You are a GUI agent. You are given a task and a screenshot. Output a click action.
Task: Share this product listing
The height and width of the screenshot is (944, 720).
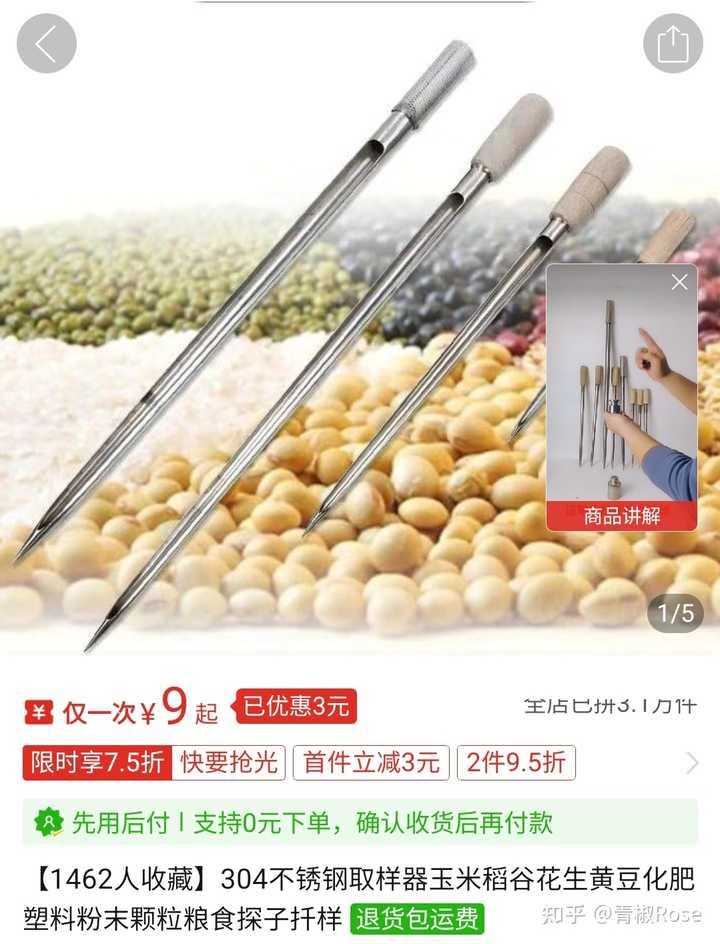[673, 43]
